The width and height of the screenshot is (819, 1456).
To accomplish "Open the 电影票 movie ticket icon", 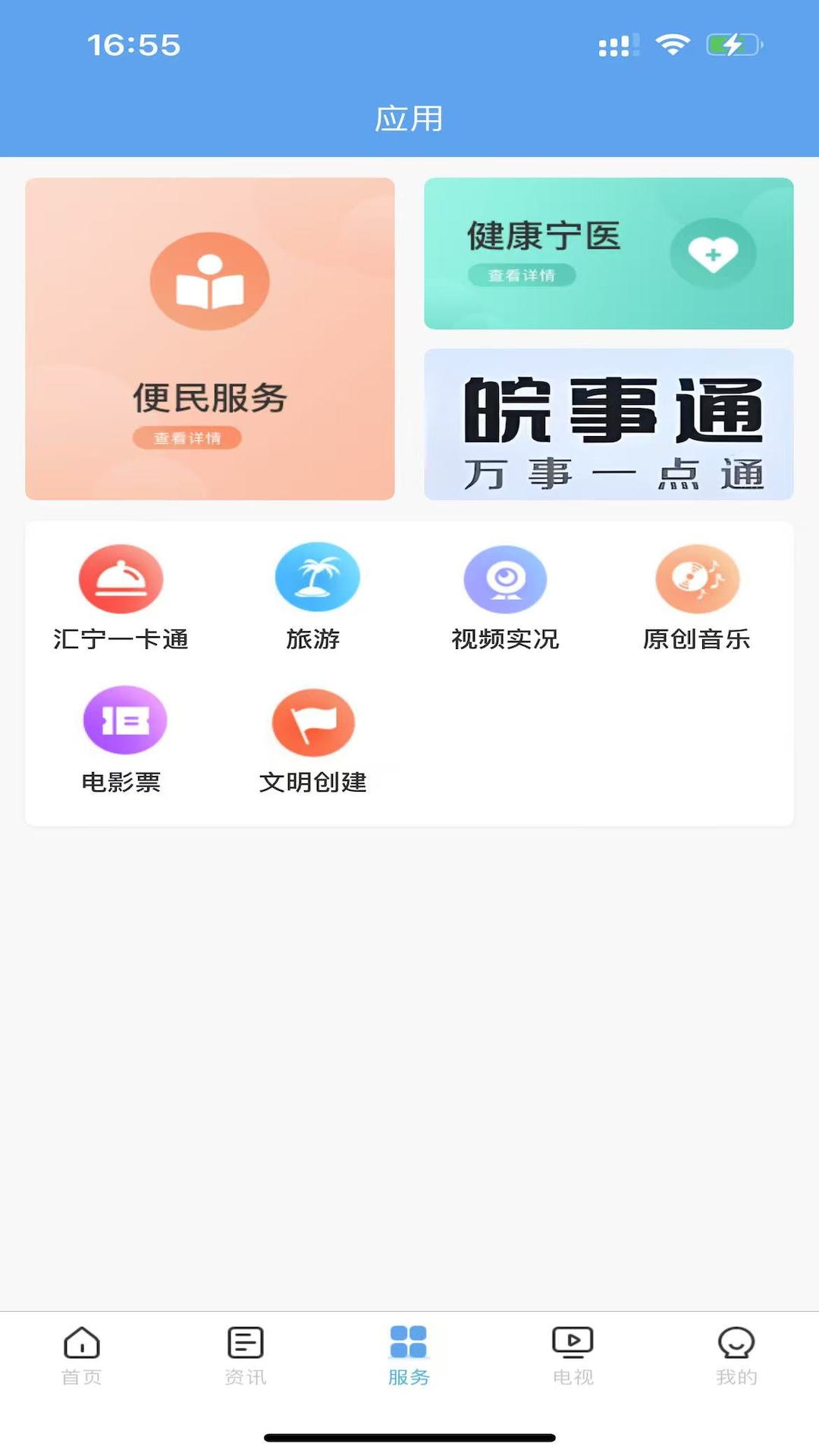I will 124,721.
